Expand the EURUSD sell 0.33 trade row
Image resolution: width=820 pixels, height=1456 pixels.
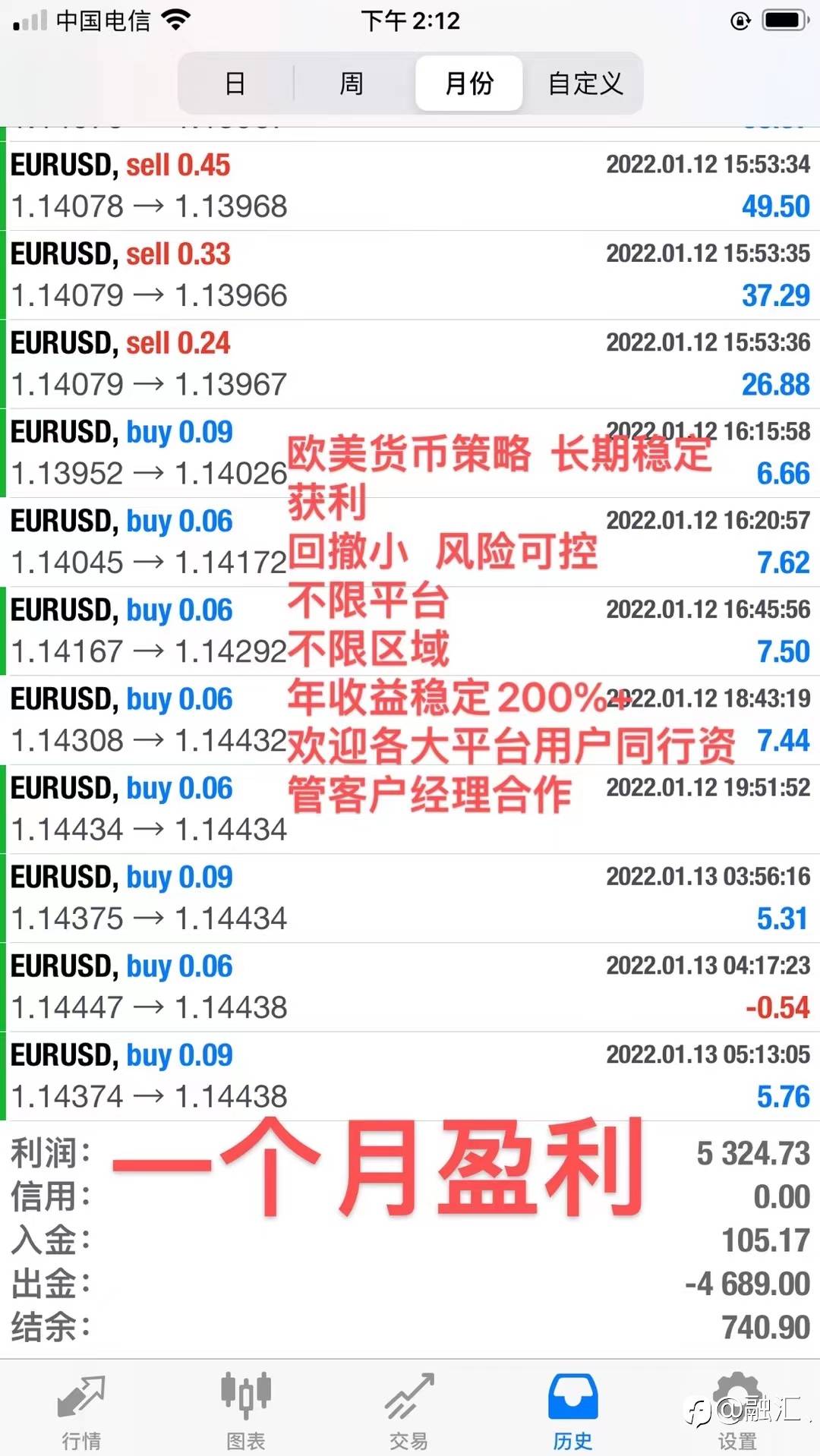[410, 275]
